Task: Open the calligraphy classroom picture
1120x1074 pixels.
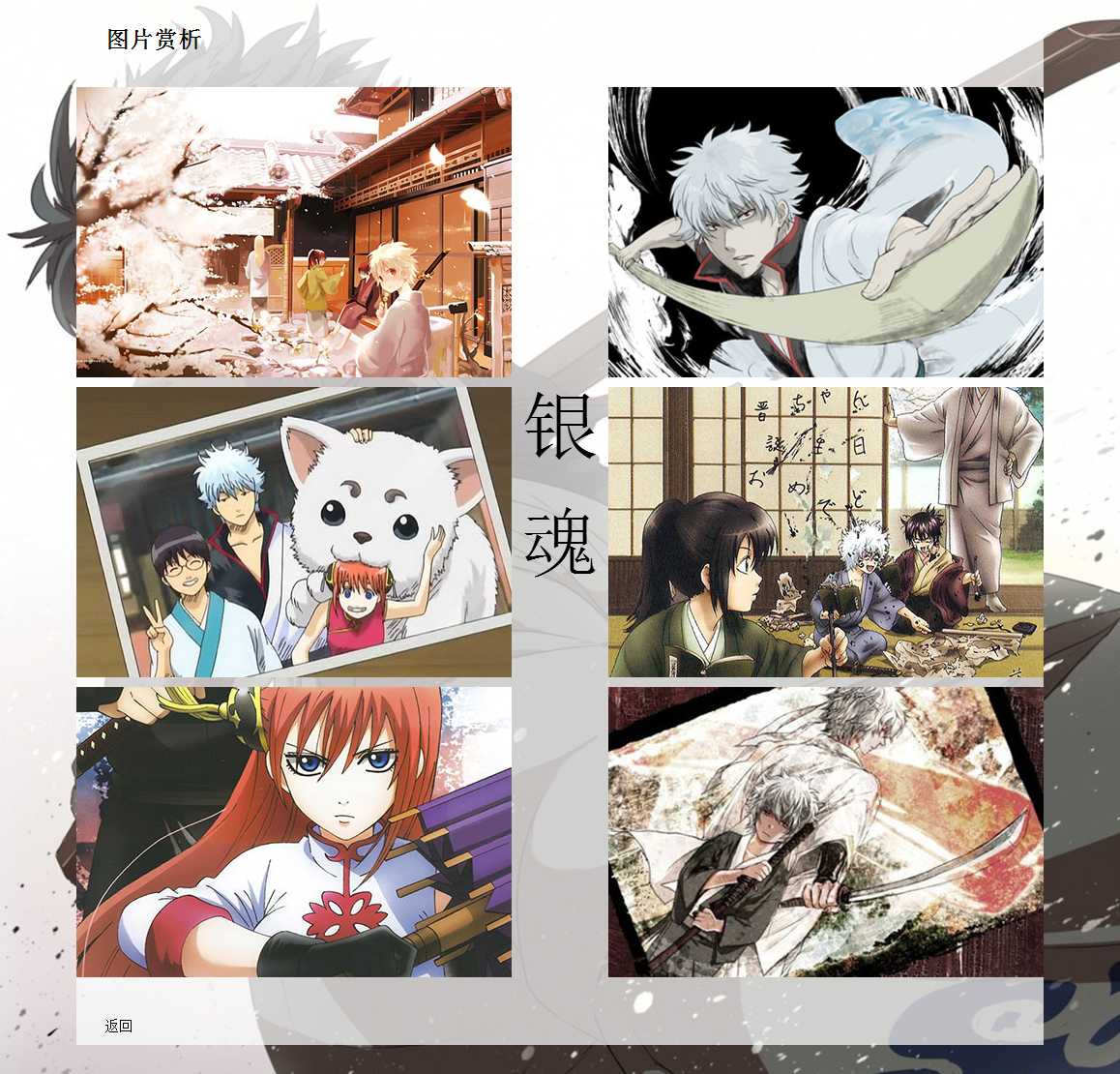Action: [x=825, y=532]
